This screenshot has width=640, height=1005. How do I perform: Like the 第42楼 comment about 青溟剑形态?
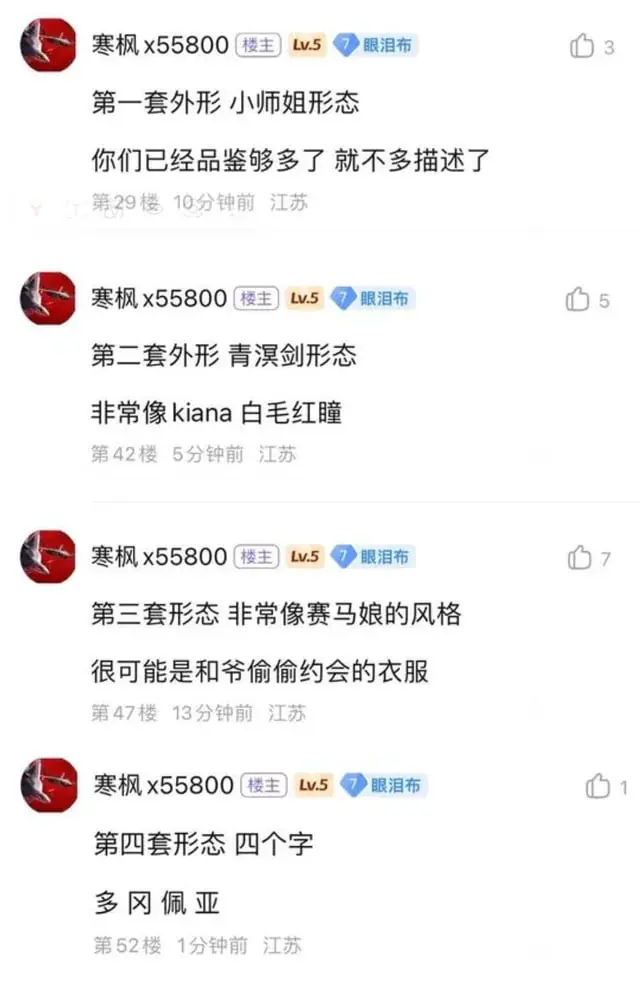point(578,299)
